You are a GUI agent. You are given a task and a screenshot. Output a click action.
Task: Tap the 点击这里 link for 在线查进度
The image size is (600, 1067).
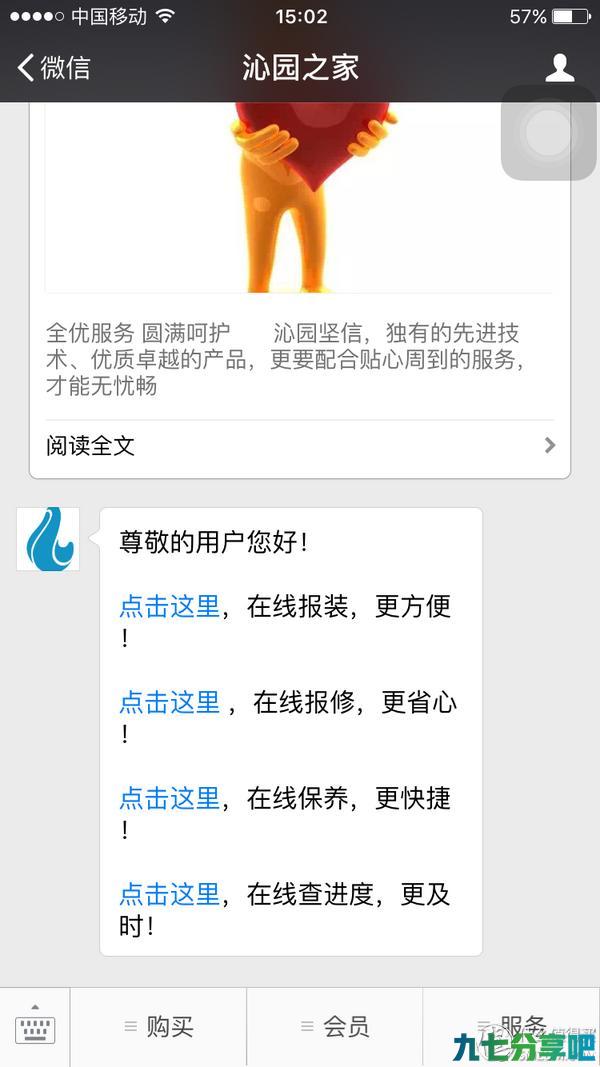169,893
